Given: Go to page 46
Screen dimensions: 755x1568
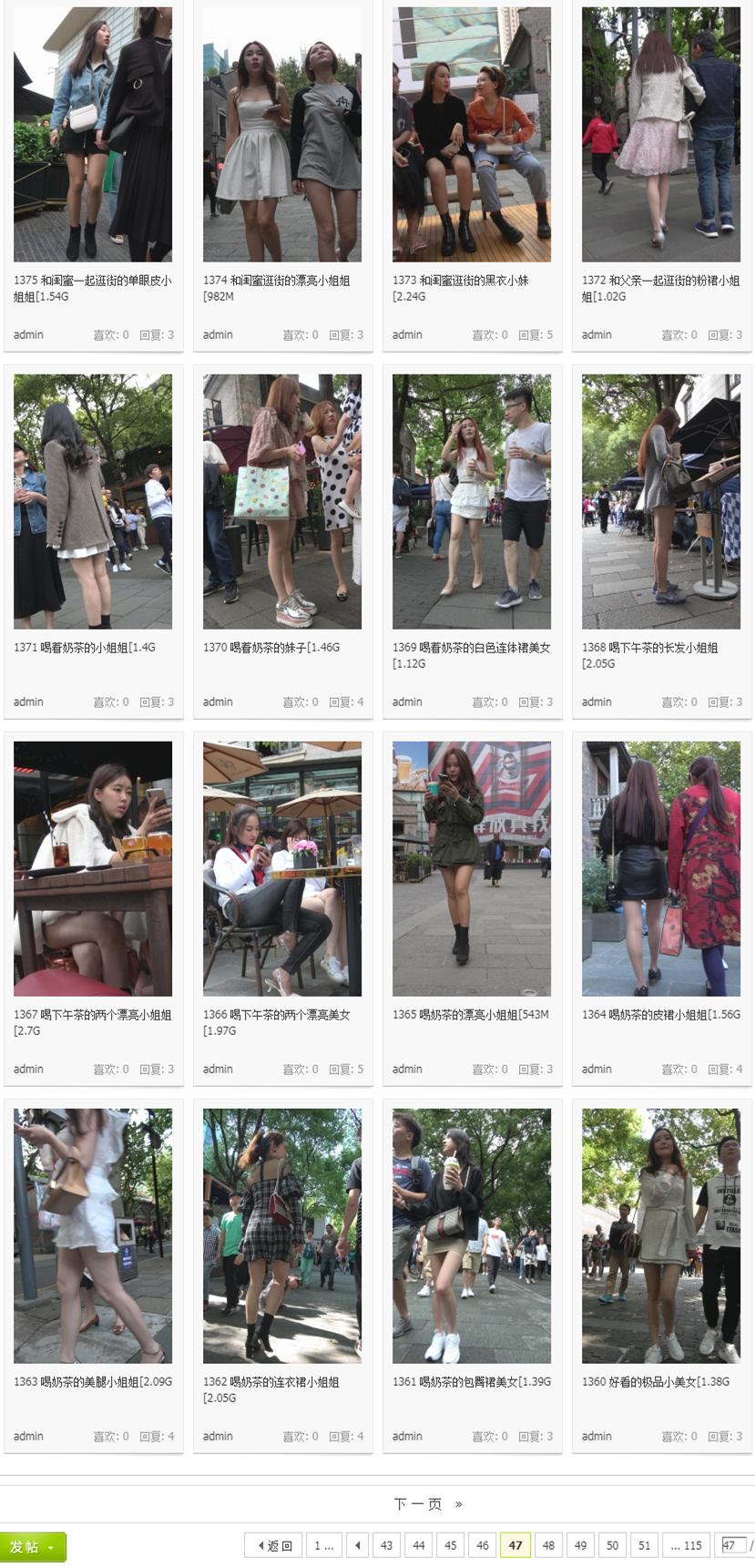Looking at the screenshot, I should 483,1545.
